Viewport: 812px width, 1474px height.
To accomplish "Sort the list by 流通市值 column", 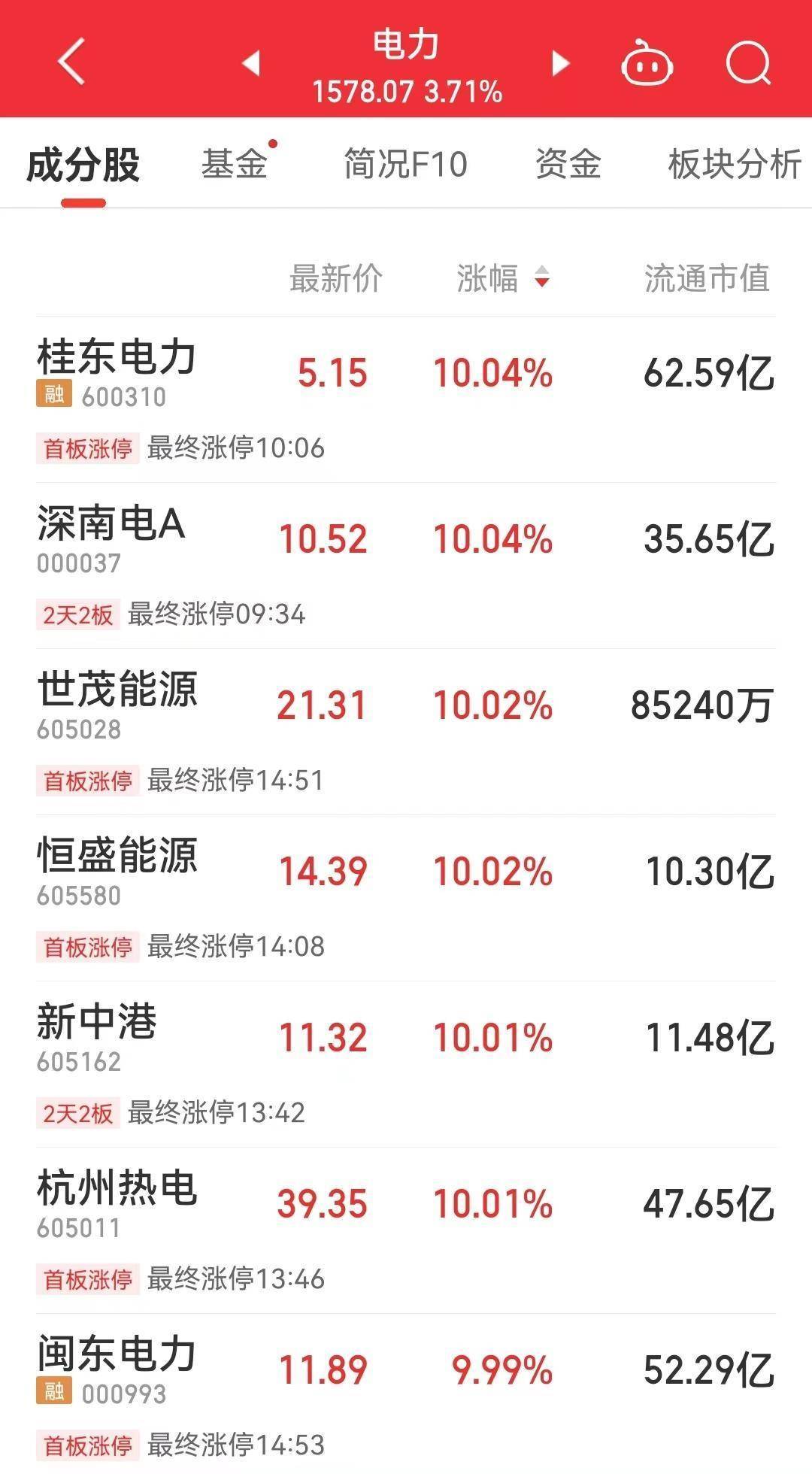I will coord(707,279).
